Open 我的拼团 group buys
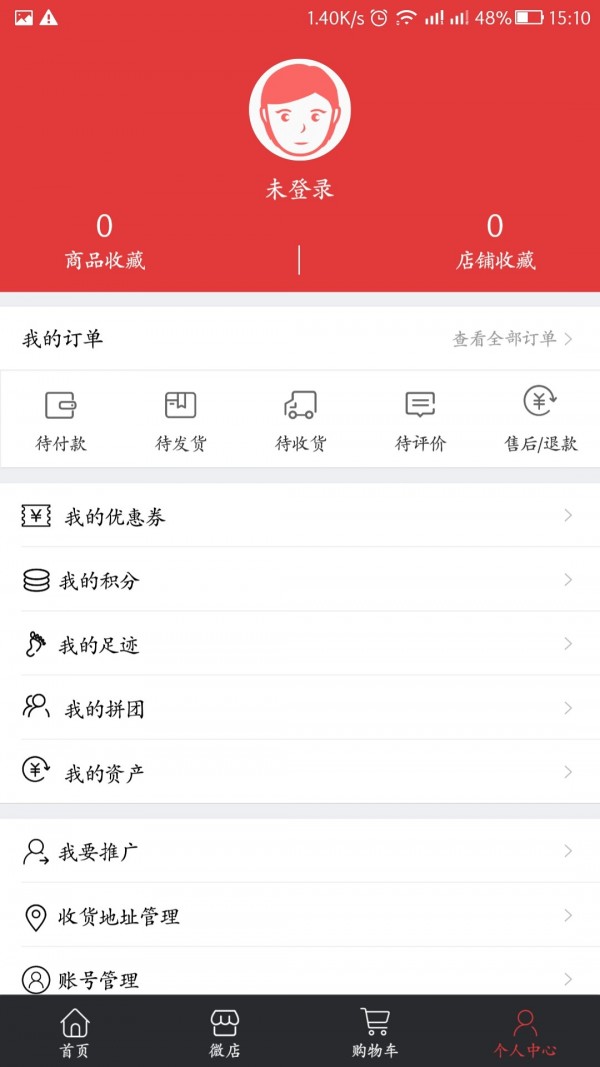Image resolution: width=600 pixels, height=1067 pixels. pos(300,708)
